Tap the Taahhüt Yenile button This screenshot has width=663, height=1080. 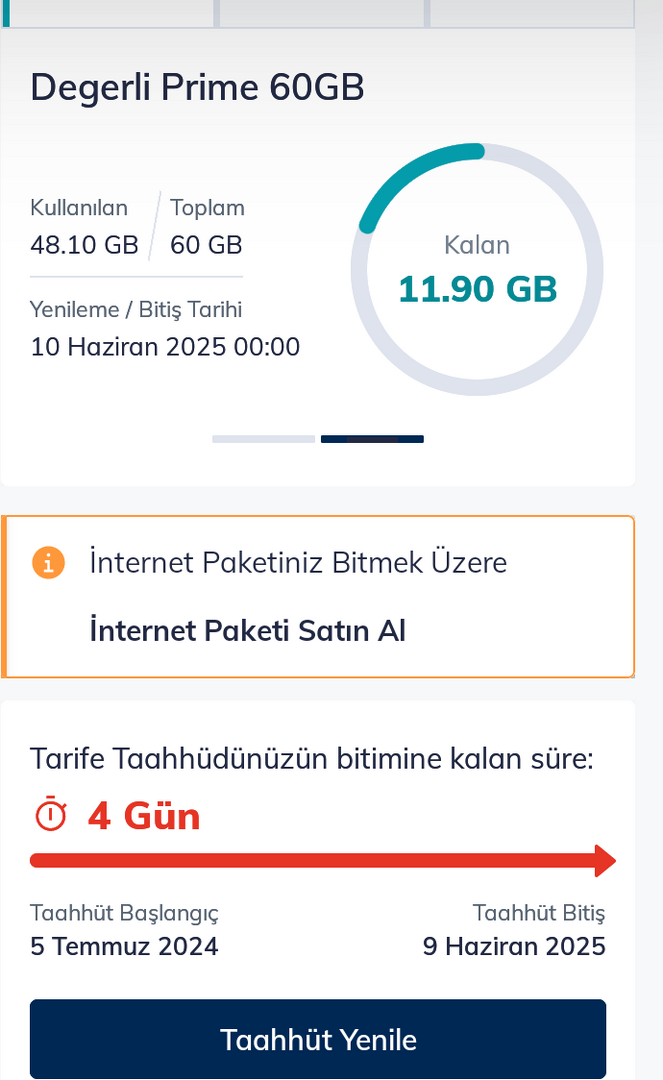pos(318,1039)
